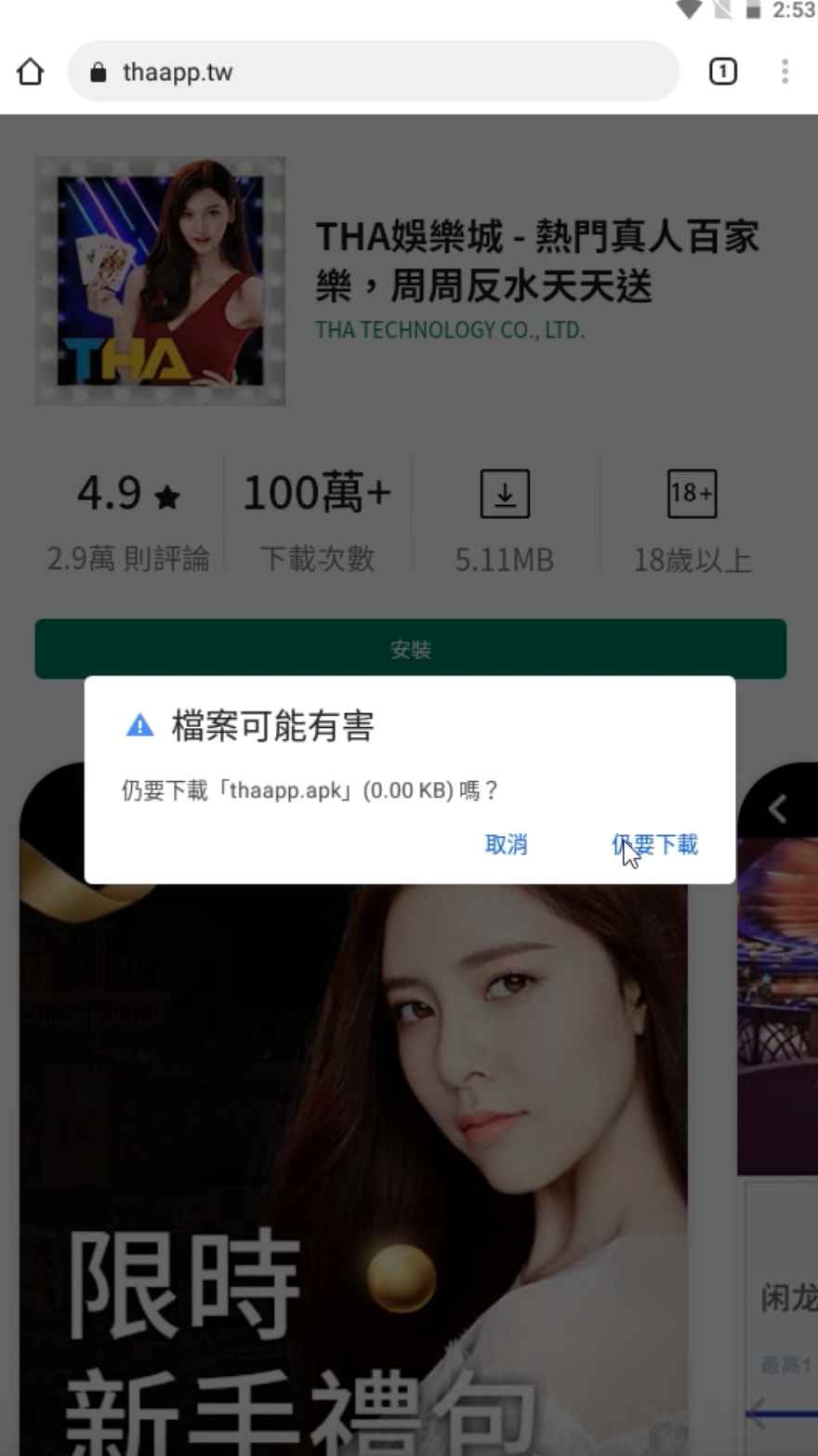Go to the browser home page

pyautogui.click(x=31, y=72)
